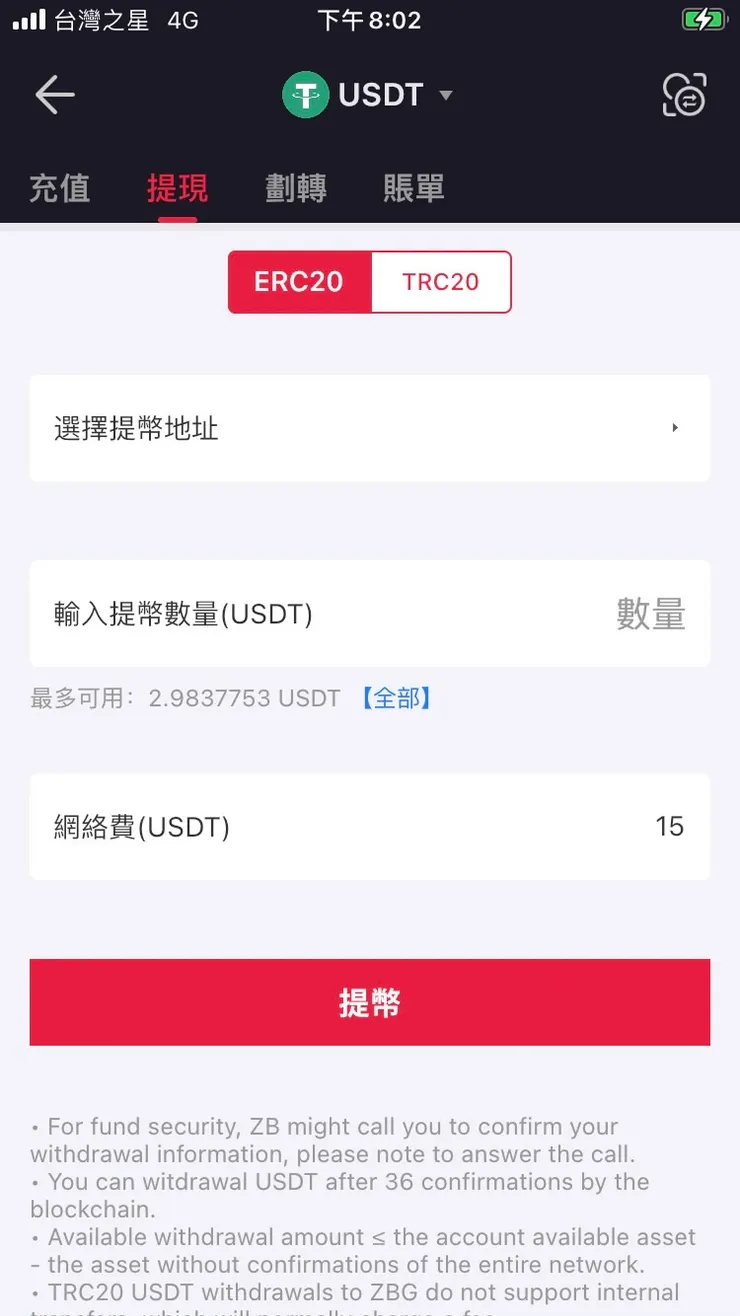Open the withdrawal address chevron
The height and width of the screenshot is (1316, 740).
tap(675, 428)
